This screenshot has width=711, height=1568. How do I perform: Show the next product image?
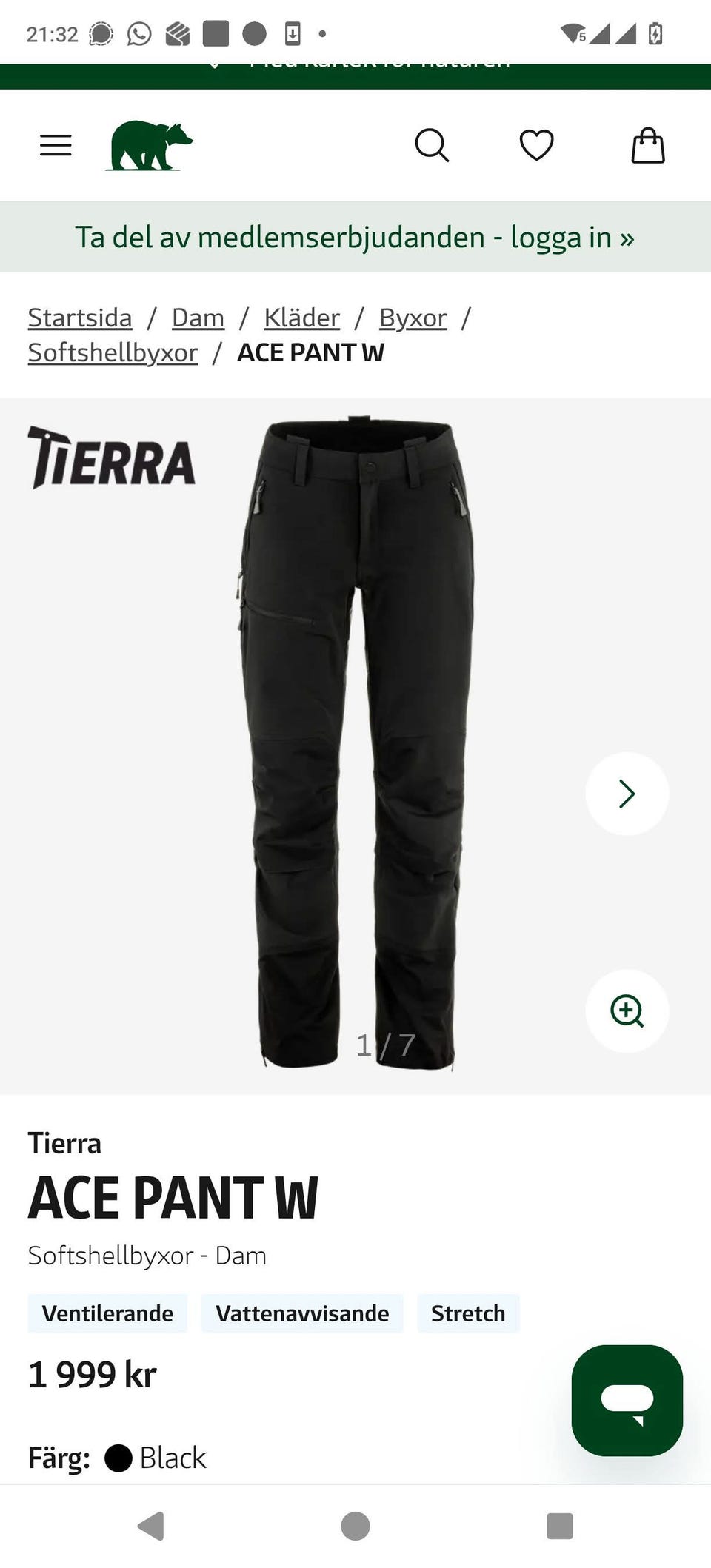627,794
